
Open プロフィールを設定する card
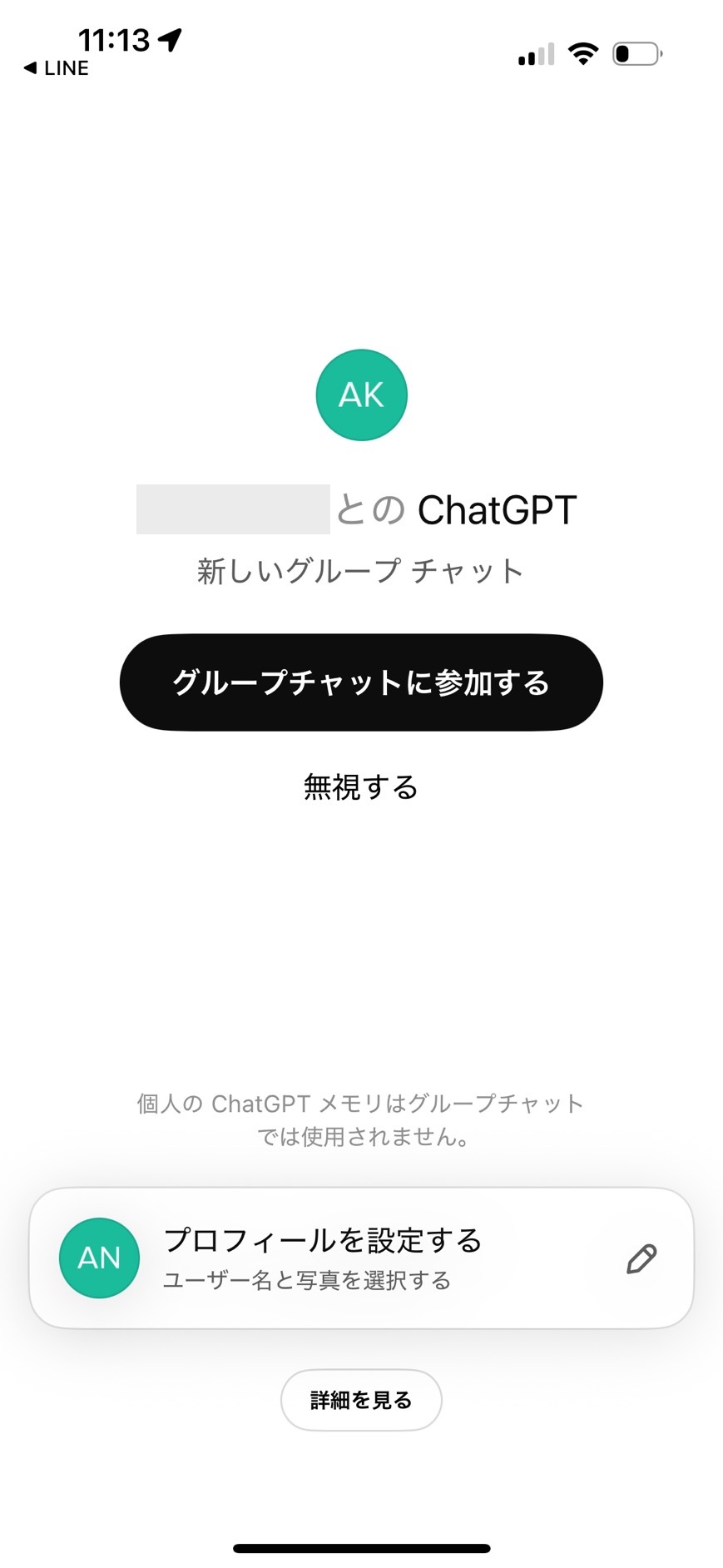tap(323, 1257)
